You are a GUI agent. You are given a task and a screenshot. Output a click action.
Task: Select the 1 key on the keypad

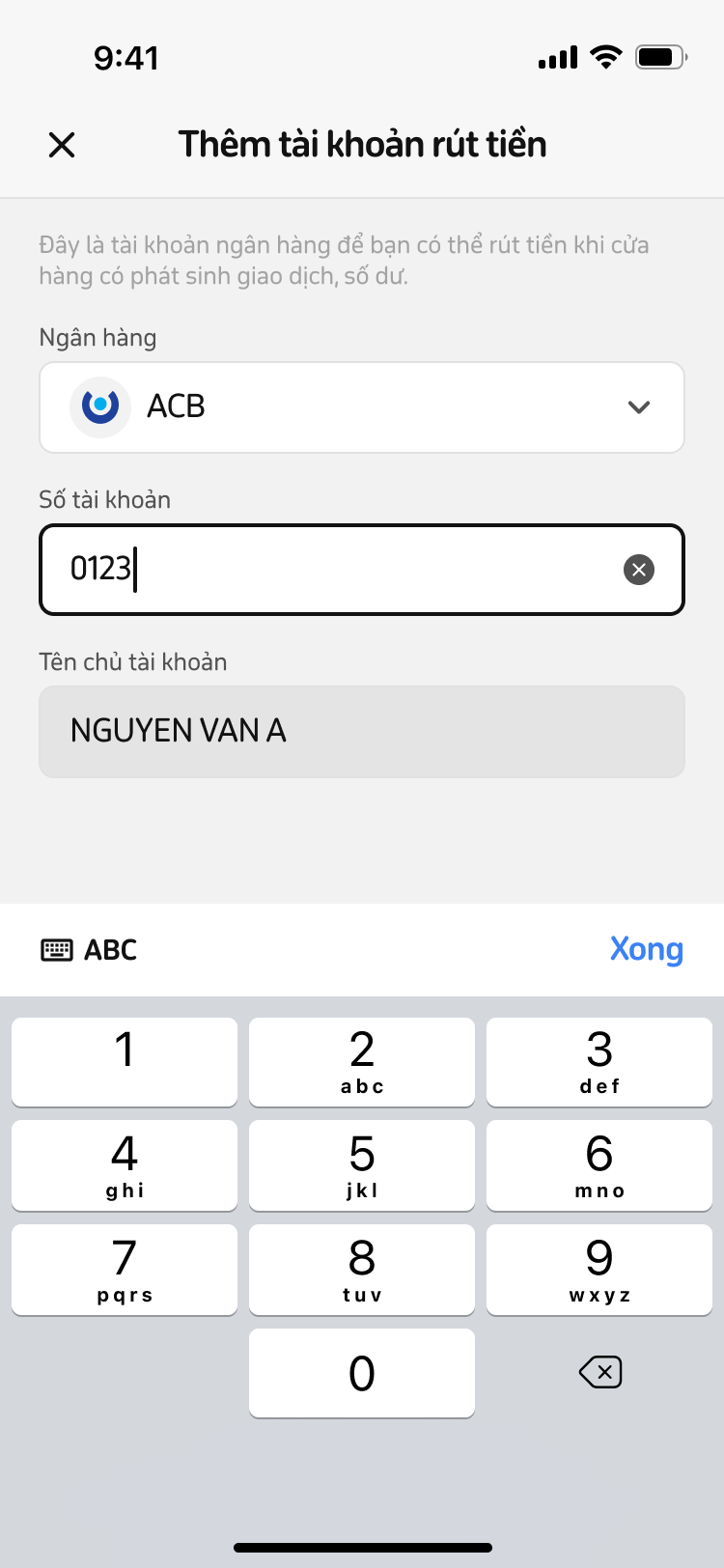pos(125,1060)
